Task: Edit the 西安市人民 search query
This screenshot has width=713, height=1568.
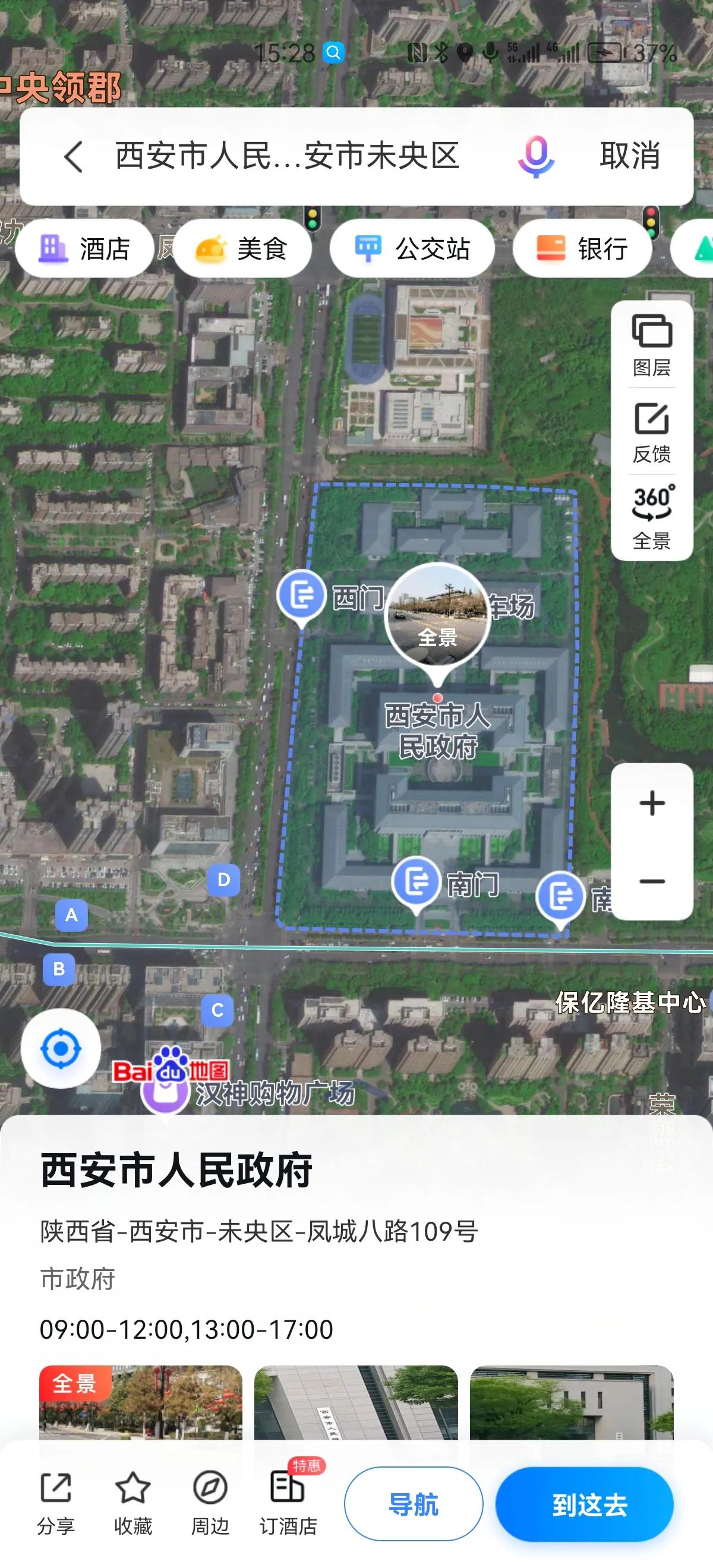Action: coord(286,156)
